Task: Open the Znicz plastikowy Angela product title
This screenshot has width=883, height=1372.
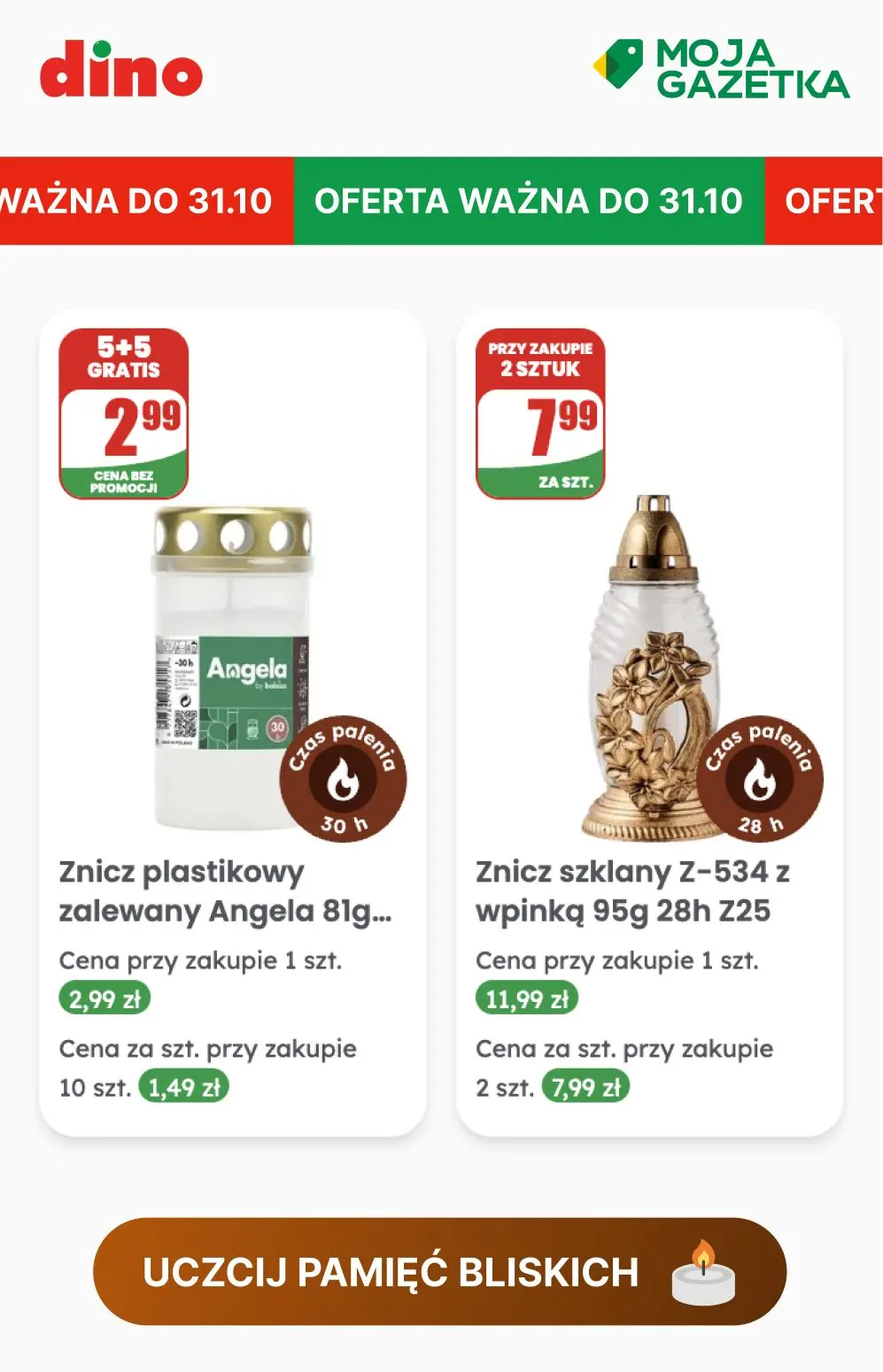Action: [x=227, y=889]
